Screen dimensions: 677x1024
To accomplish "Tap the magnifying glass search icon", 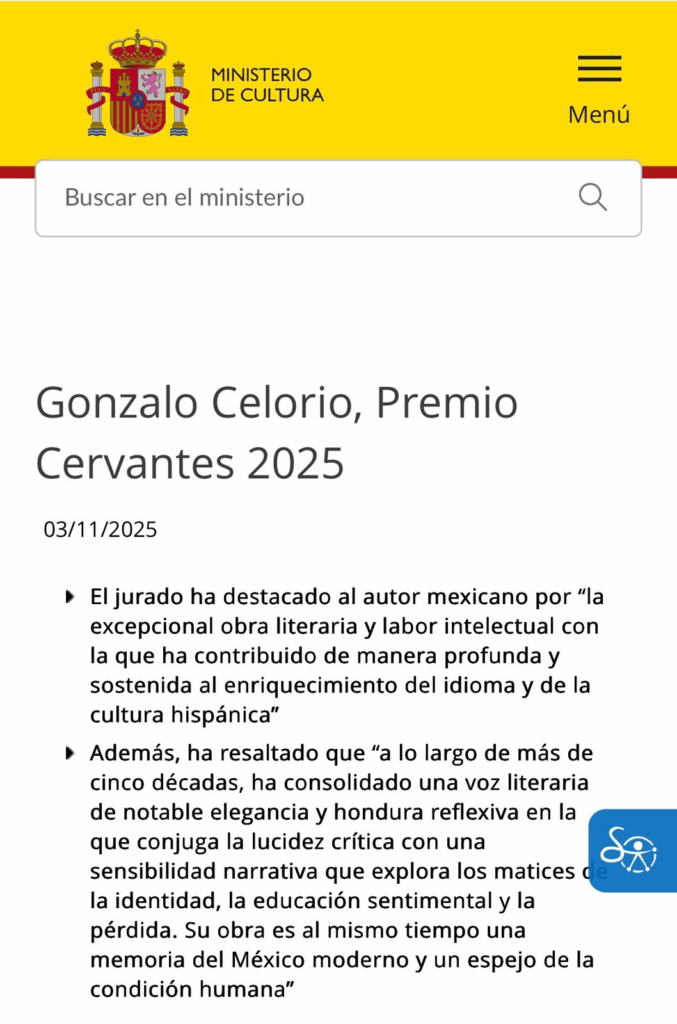I will coord(593,197).
